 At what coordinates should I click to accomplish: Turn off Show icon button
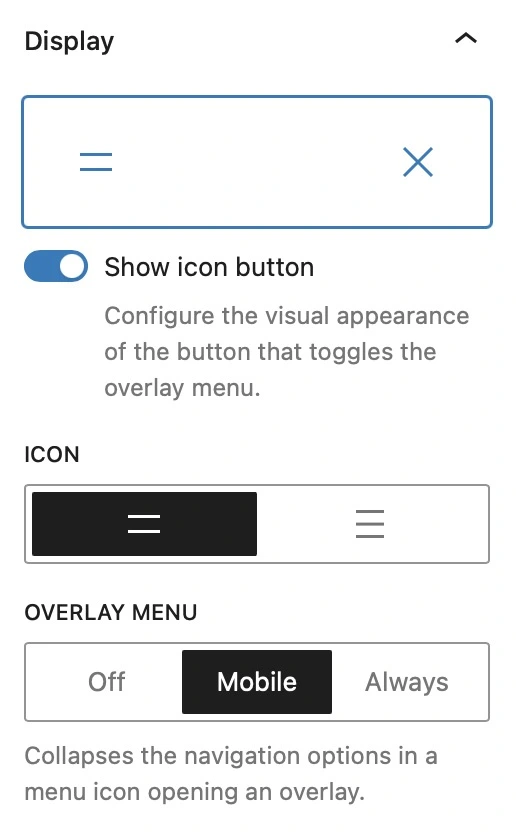pyautogui.click(x=56, y=266)
